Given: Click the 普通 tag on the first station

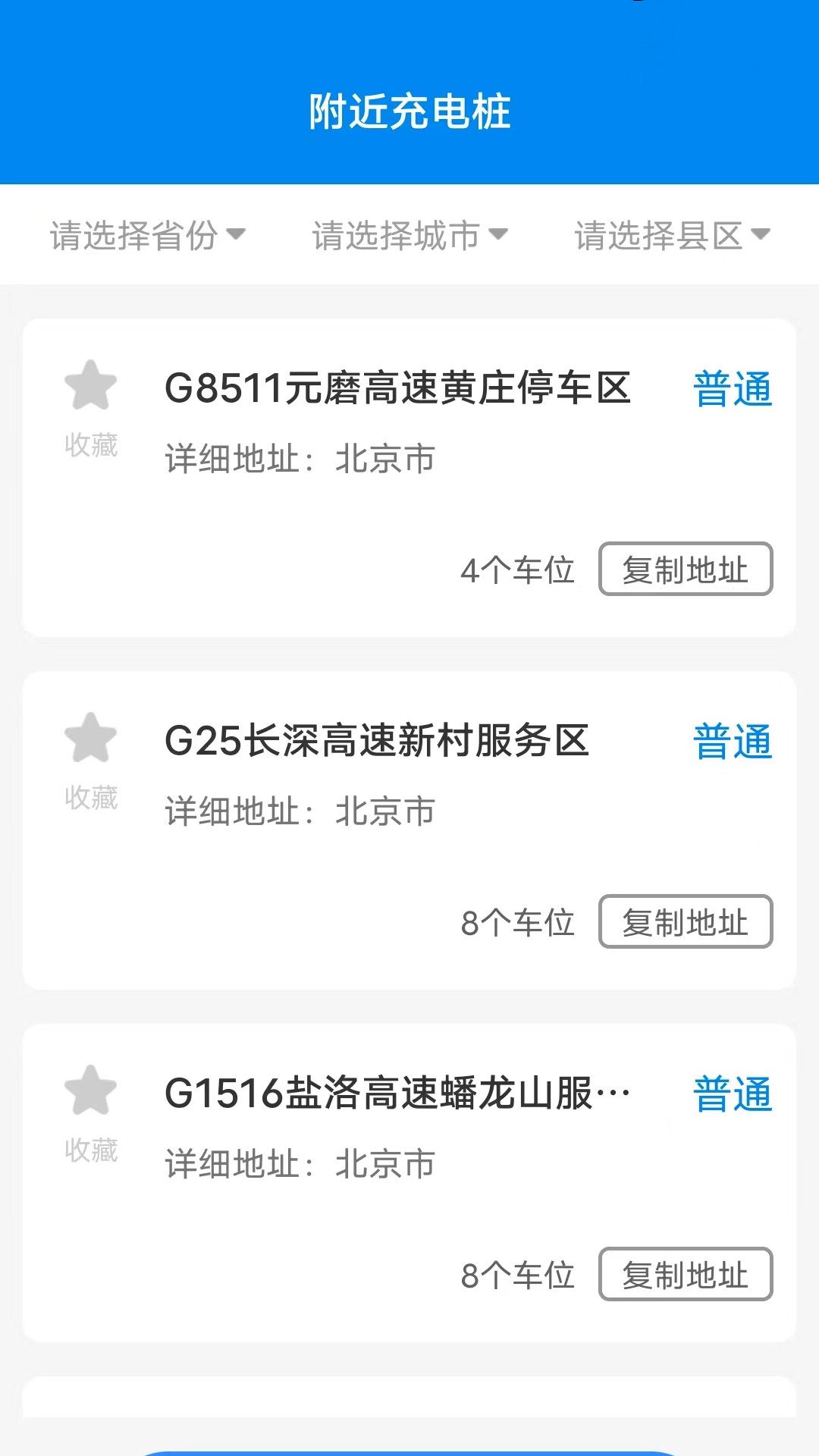Looking at the screenshot, I should click(x=732, y=389).
